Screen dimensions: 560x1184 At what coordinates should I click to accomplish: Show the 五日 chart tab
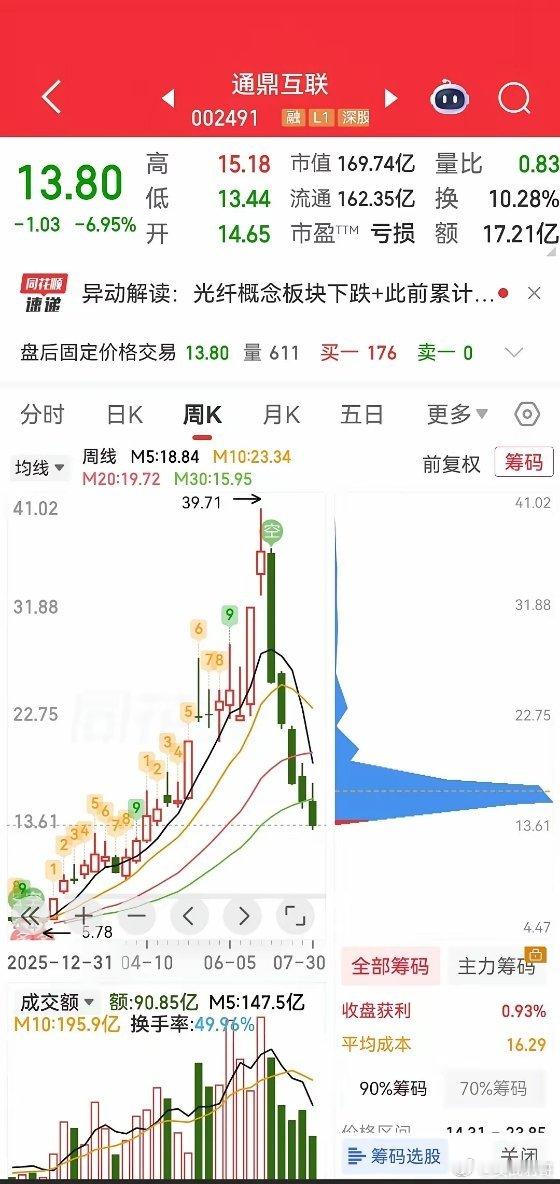point(362,415)
